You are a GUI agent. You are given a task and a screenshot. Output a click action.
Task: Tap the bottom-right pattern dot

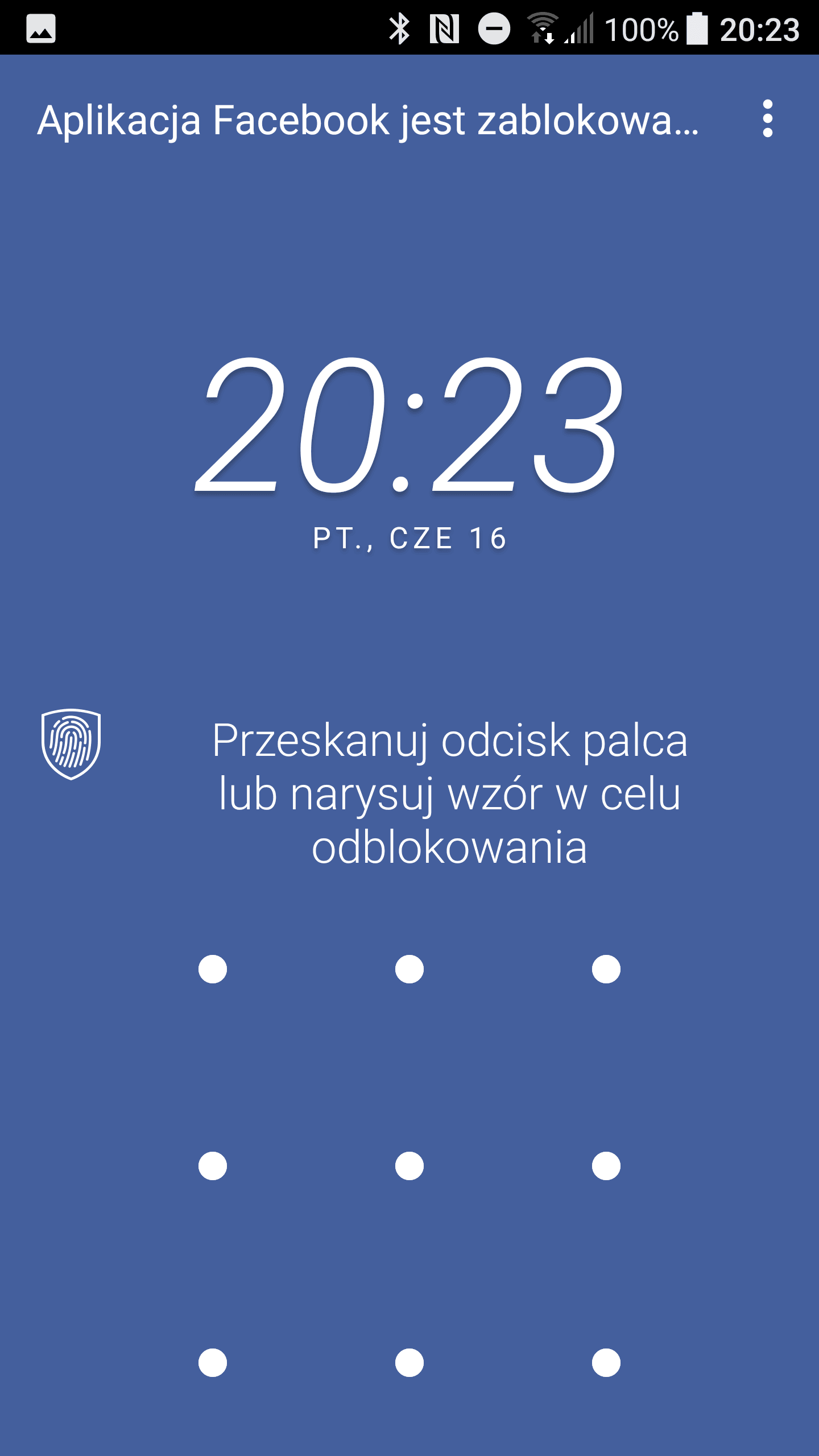pyautogui.click(x=606, y=1363)
